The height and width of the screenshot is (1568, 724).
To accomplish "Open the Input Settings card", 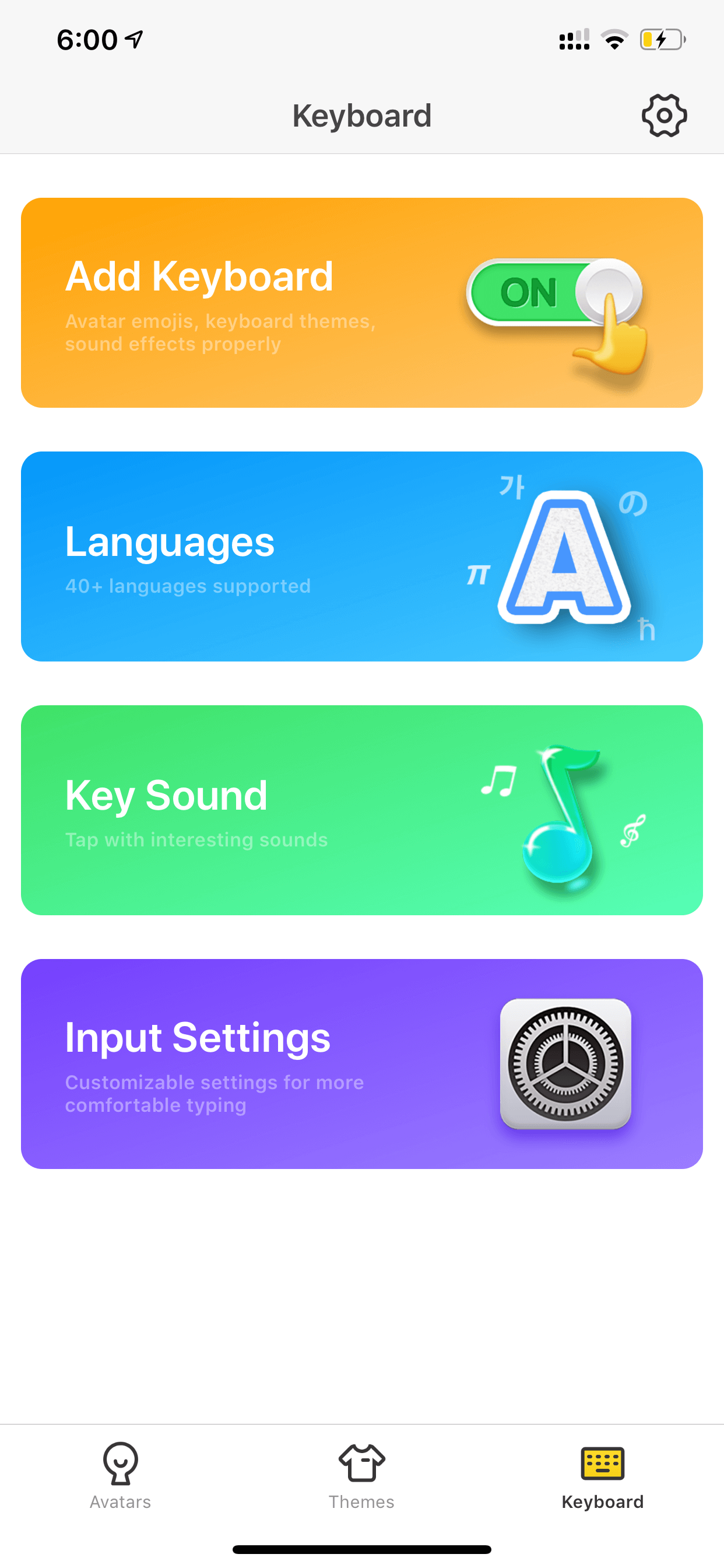I will tap(362, 1064).
